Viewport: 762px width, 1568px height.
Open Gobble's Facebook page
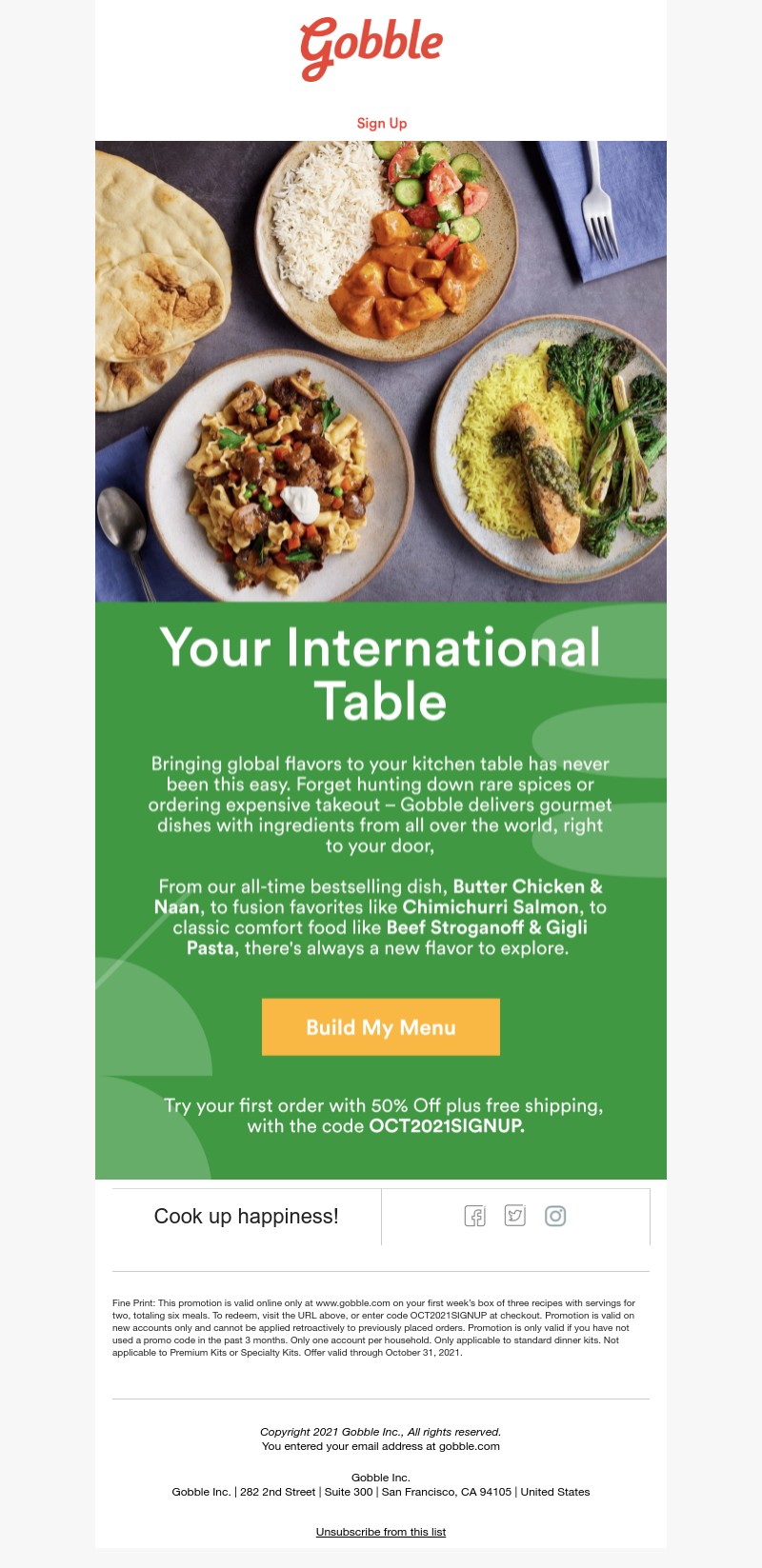point(474,1216)
